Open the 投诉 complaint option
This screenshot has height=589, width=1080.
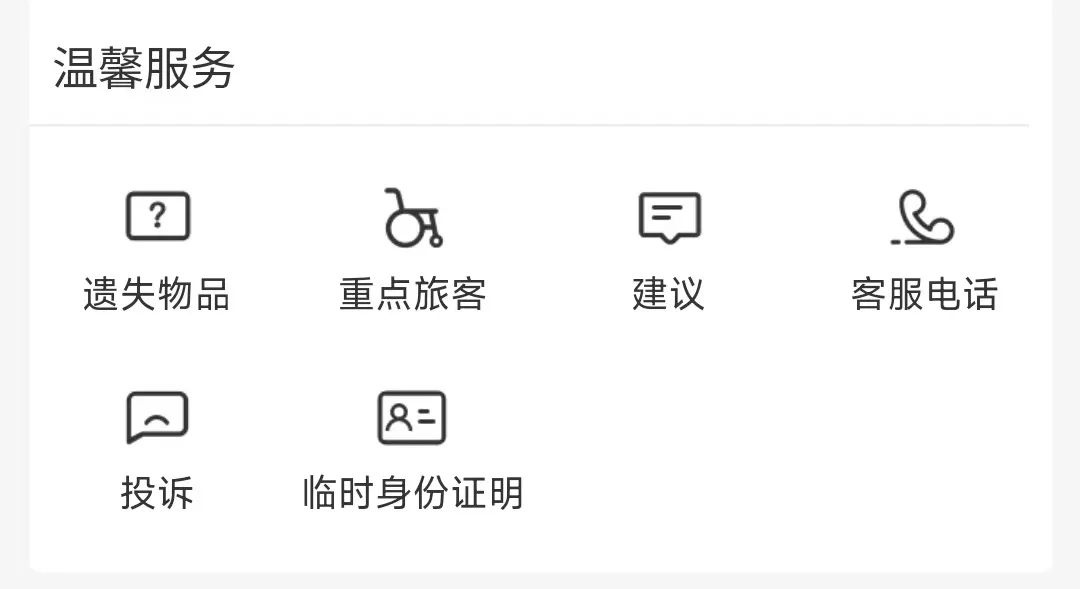(157, 451)
